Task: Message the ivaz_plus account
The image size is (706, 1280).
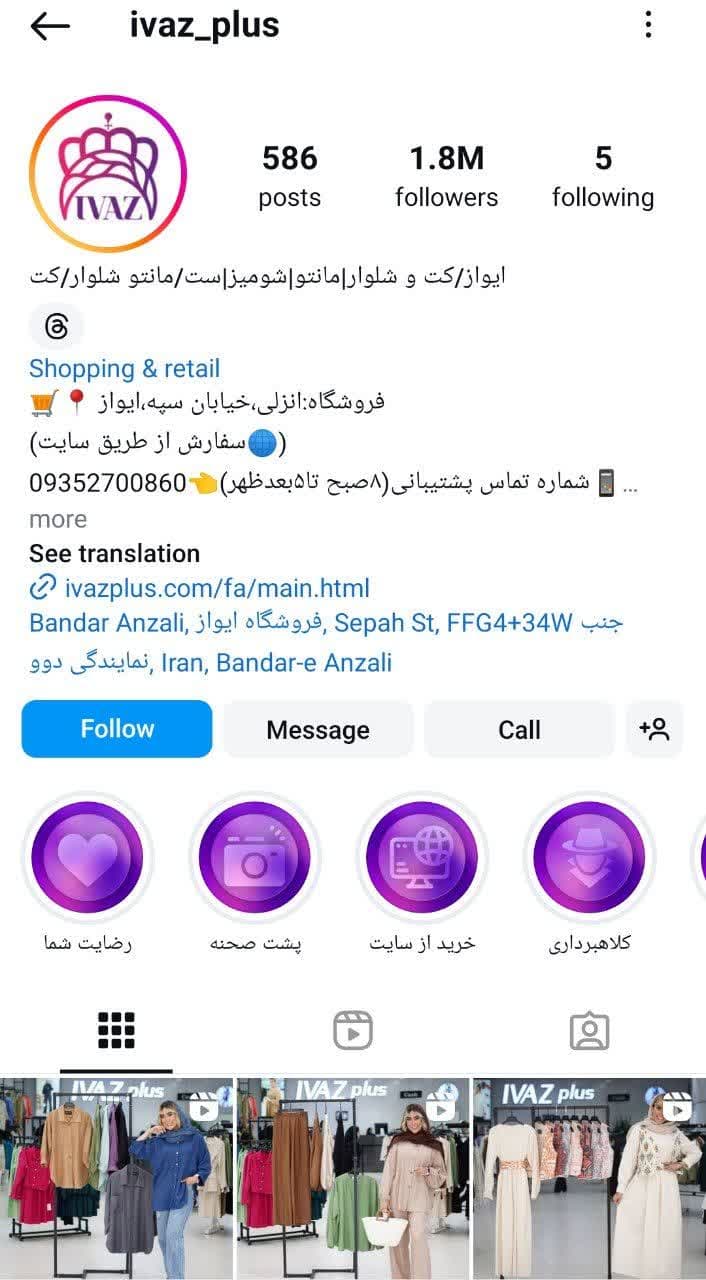Action: click(x=317, y=730)
